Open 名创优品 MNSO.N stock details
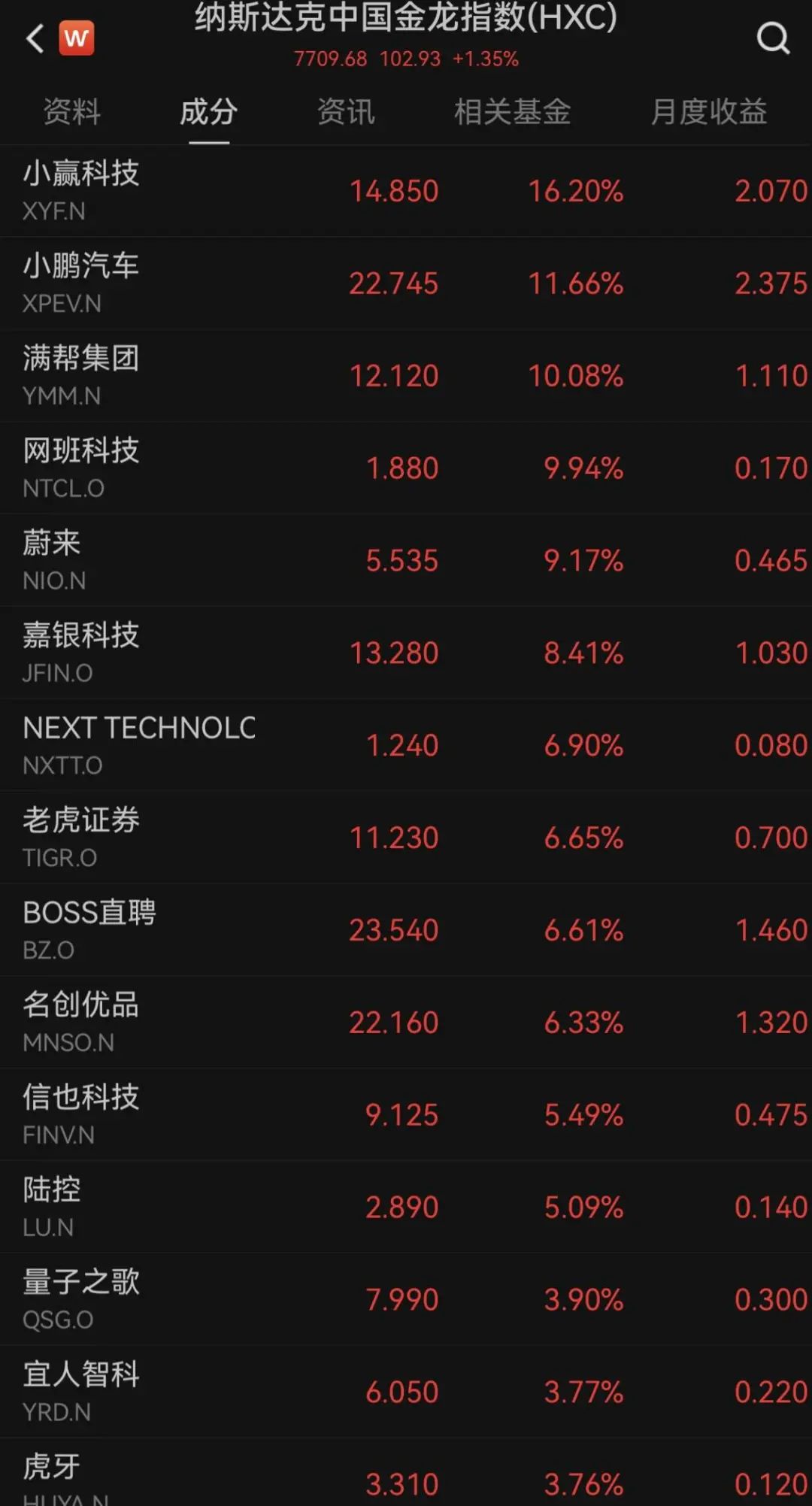812x1506 pixels. [406, 1023]
